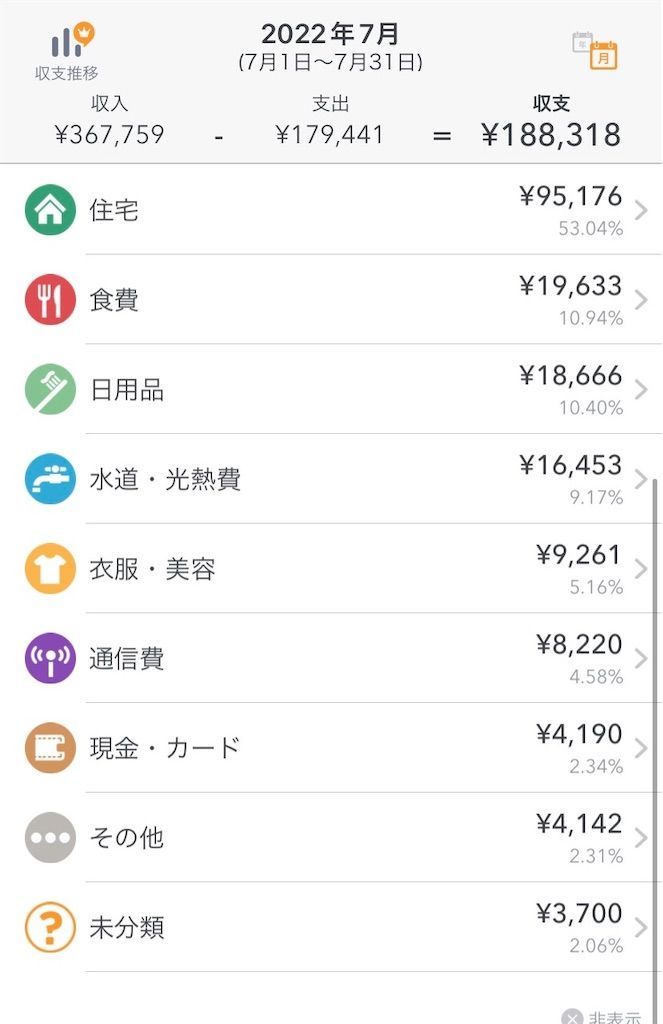Open the 収支推移 chart
Viewport: 663px width, 1024px height.
67,51
